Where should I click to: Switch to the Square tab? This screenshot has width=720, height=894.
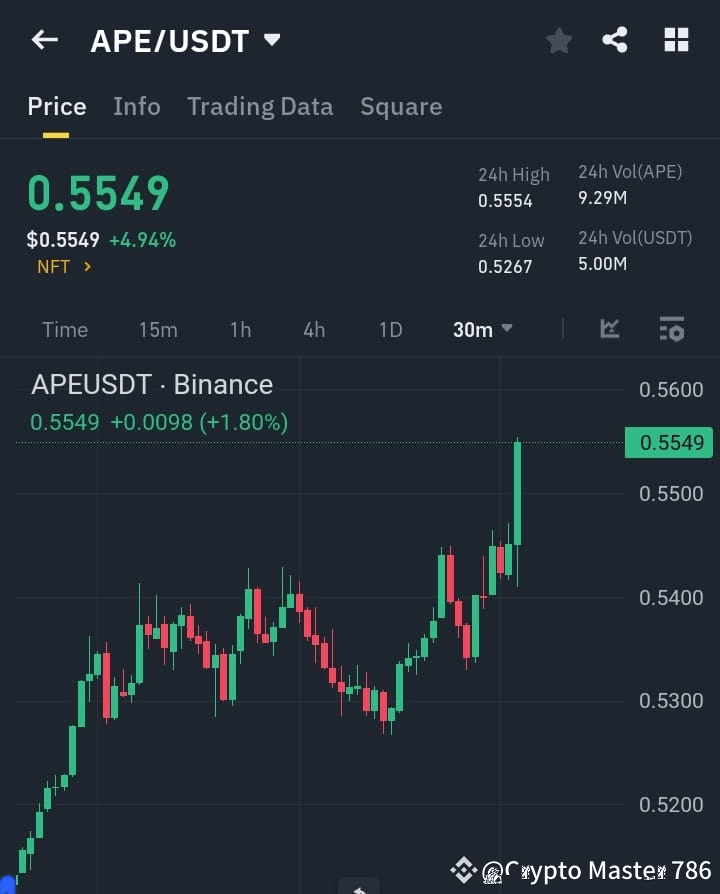coord(401,106)
